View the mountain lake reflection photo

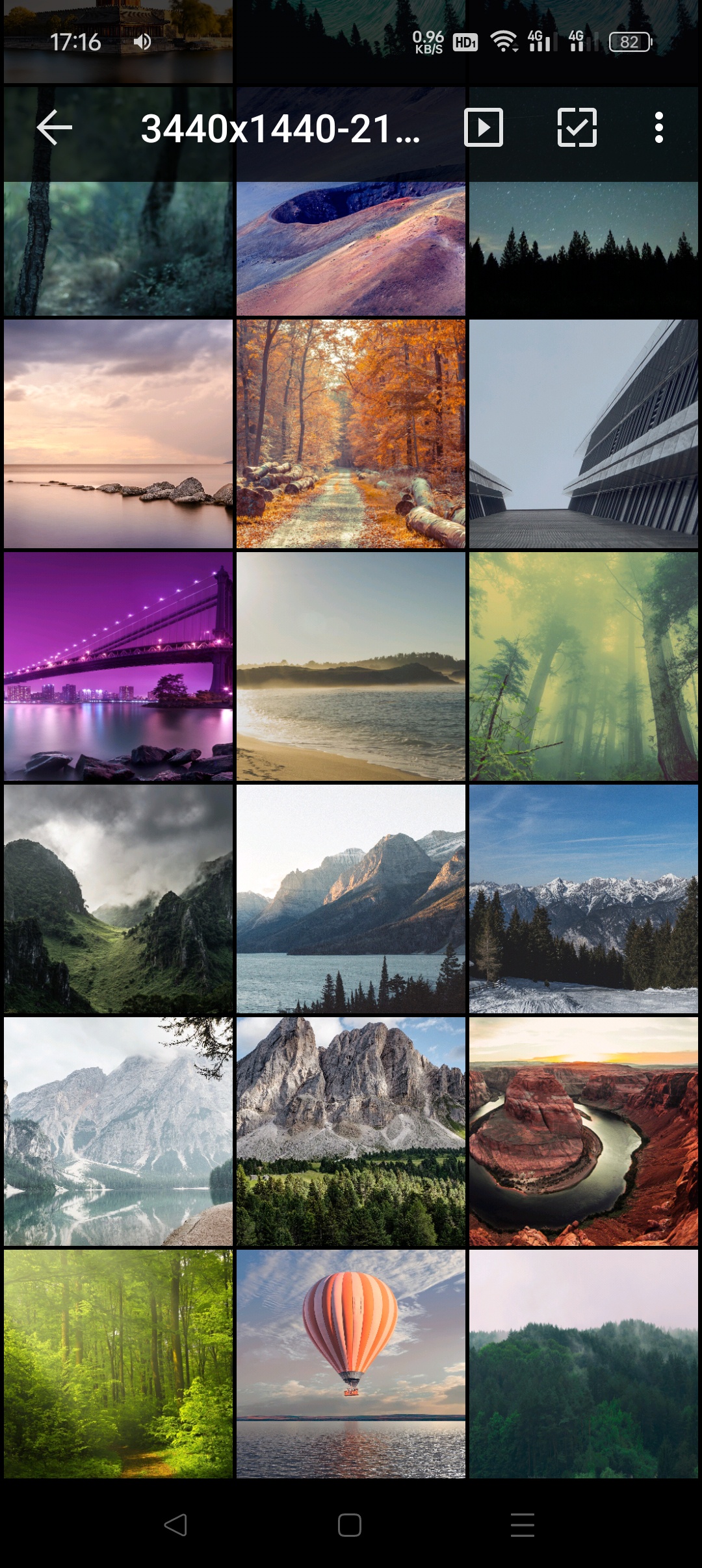coord(118,1132)
